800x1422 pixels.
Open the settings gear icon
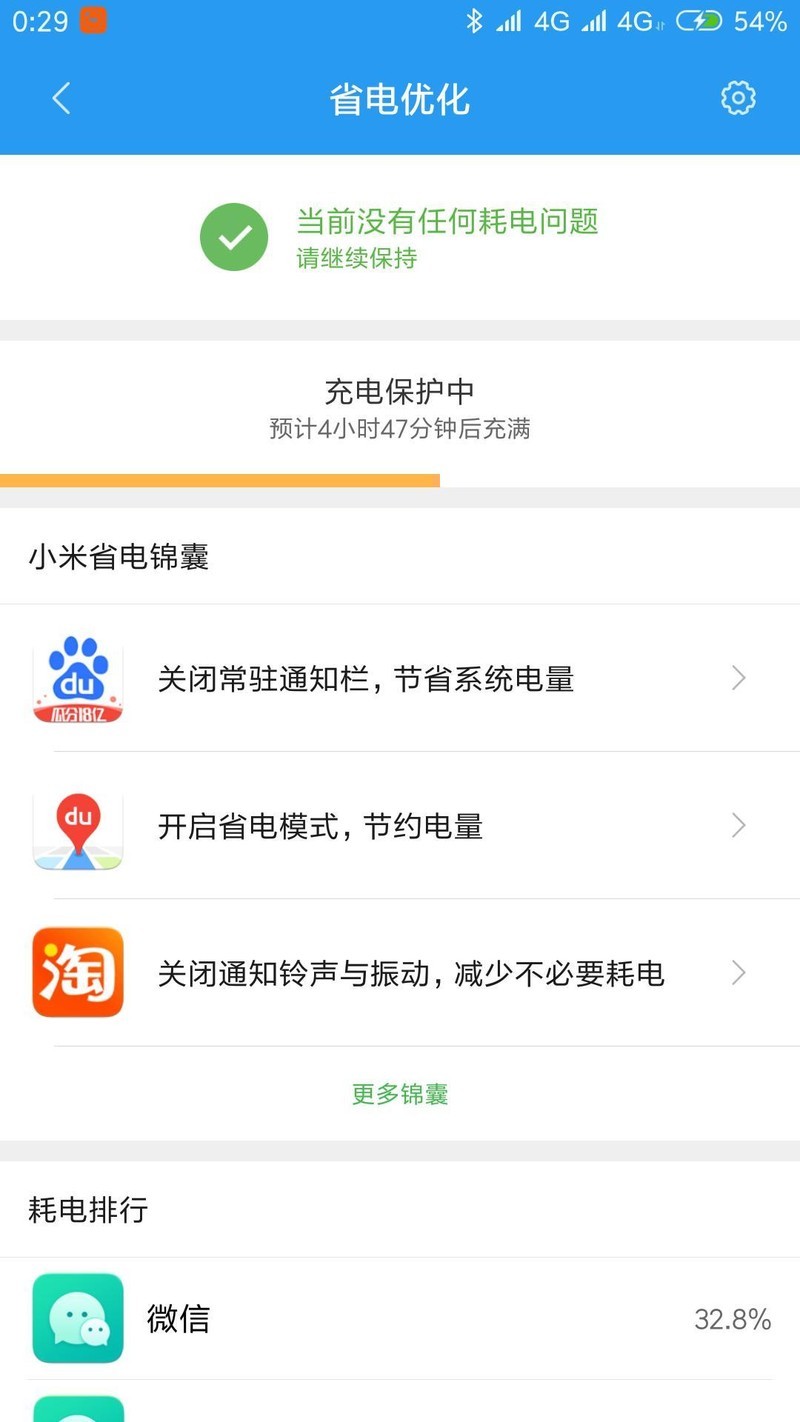[x=738, y=98]
